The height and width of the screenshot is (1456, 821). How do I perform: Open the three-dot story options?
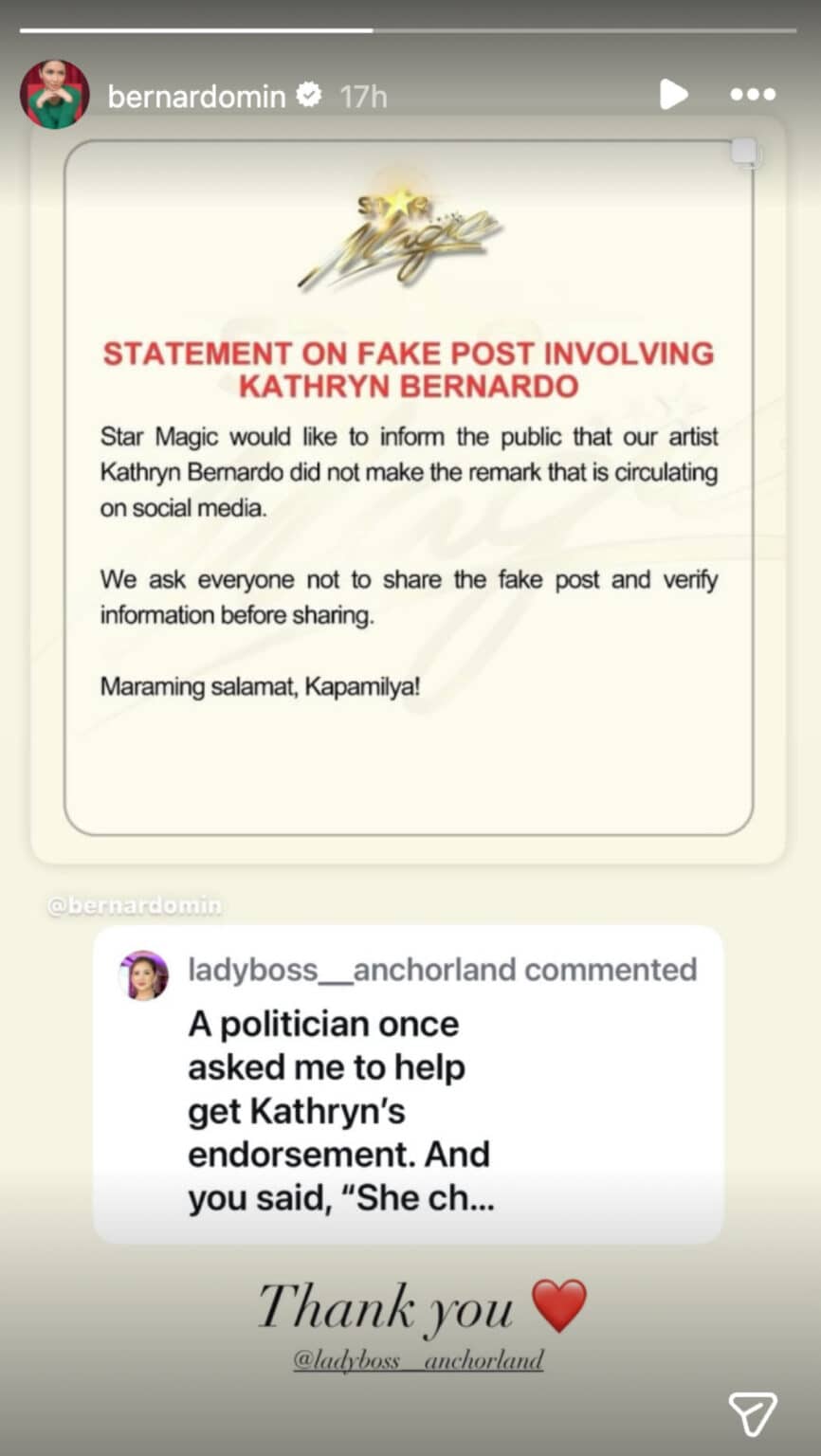point(753,94)
